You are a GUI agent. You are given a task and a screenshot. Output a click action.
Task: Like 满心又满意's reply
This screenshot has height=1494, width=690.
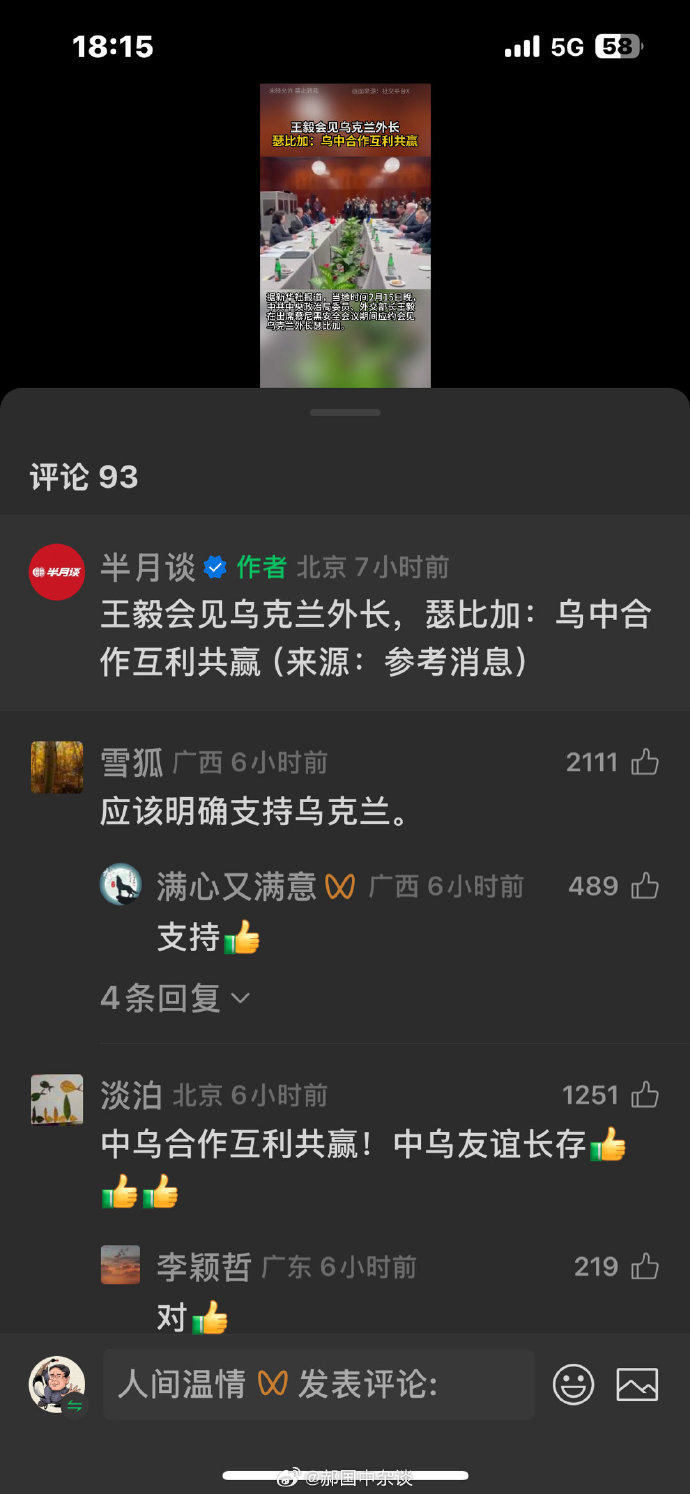(x=645, y=886)
